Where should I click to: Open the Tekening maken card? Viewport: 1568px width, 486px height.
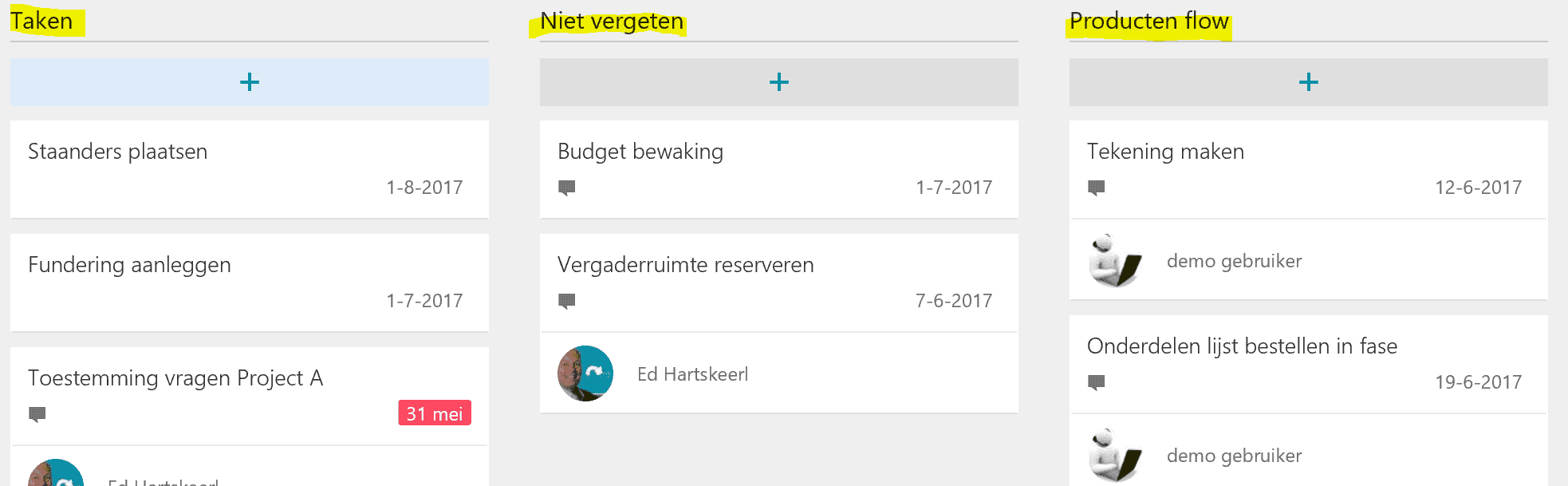1165,152
